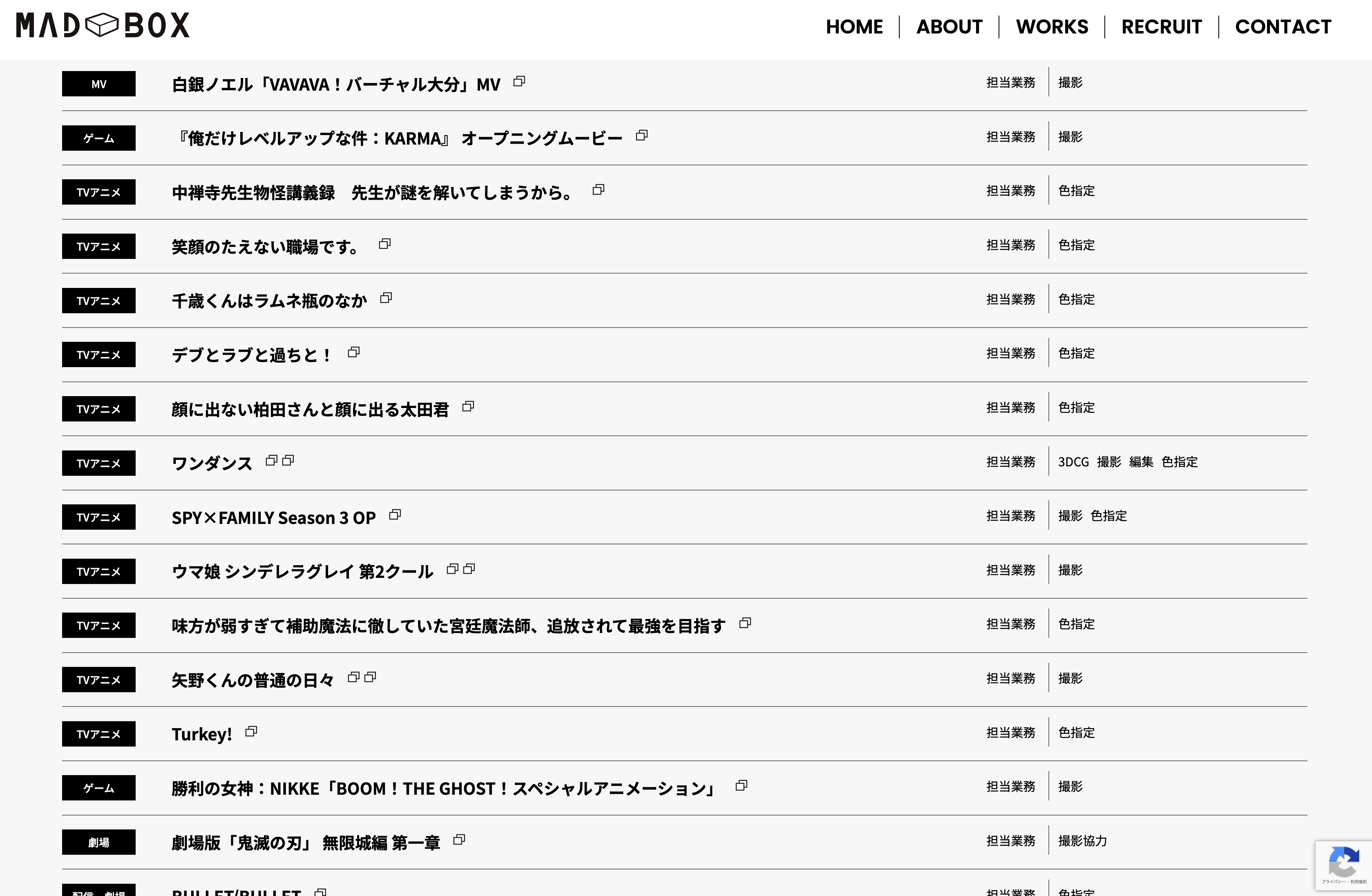The width and height of the screenshot is (1372, 896).
Task: Tap the MAD BOX logo
Action: (103, 25)
